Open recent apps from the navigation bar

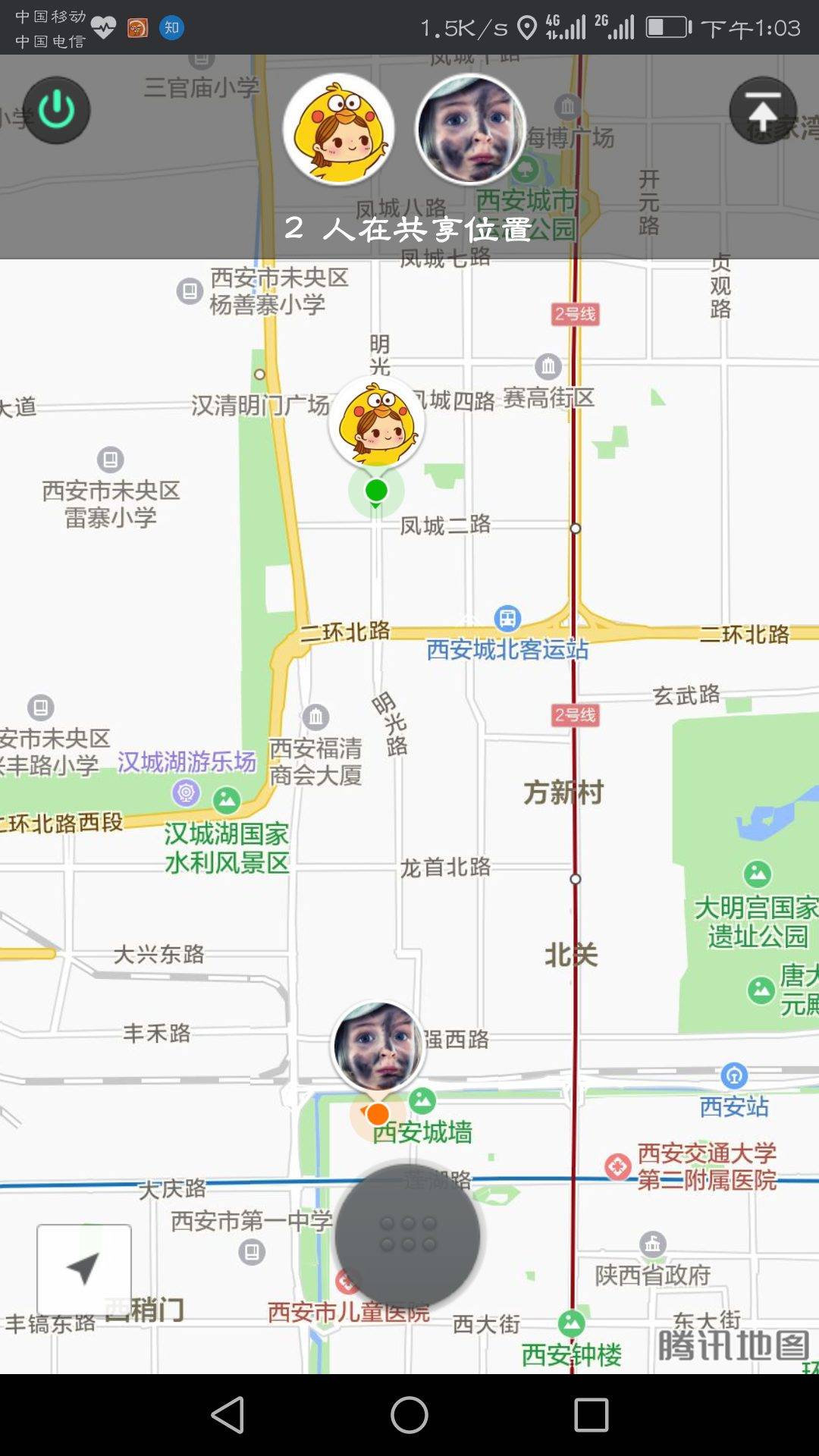coord(591,1415)
